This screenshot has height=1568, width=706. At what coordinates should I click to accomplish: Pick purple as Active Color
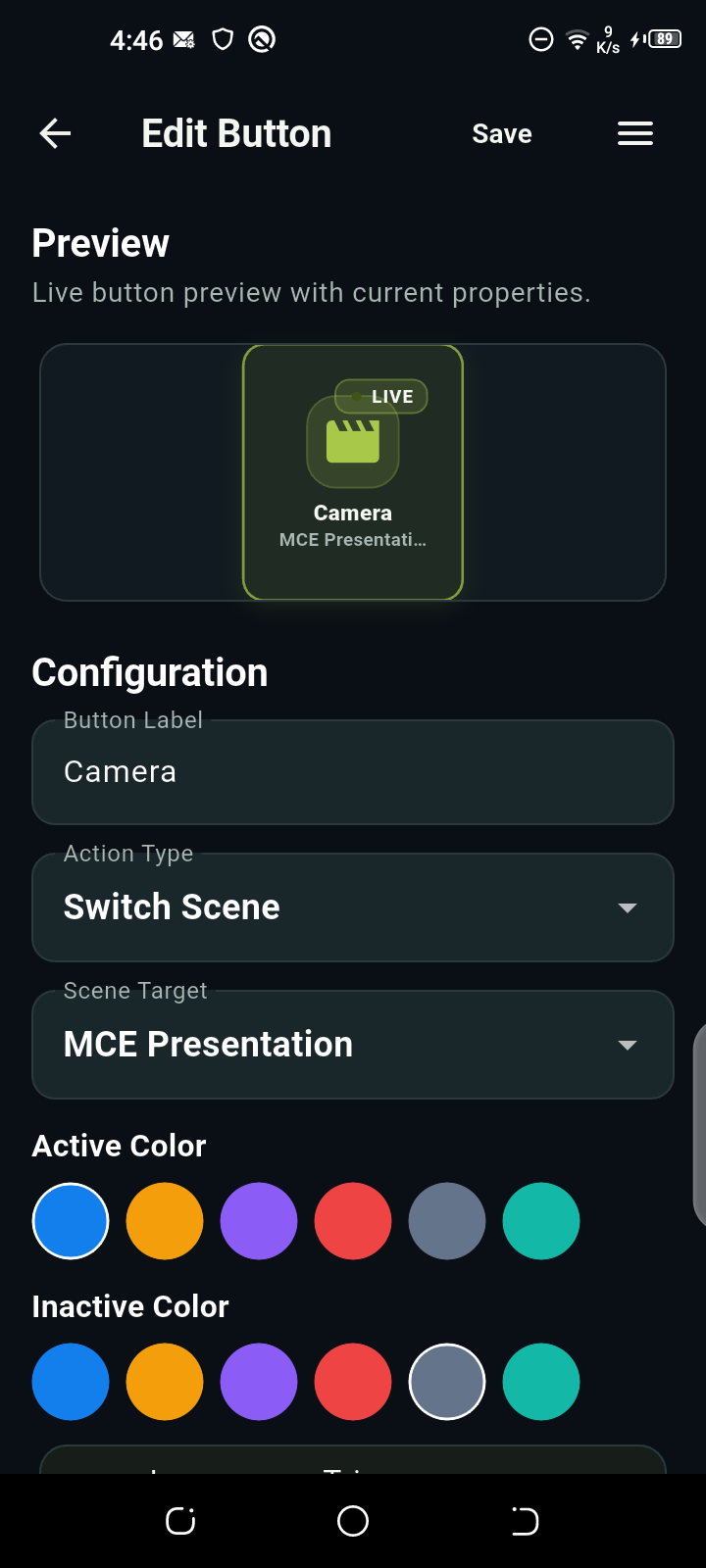tap(259, 1221)
